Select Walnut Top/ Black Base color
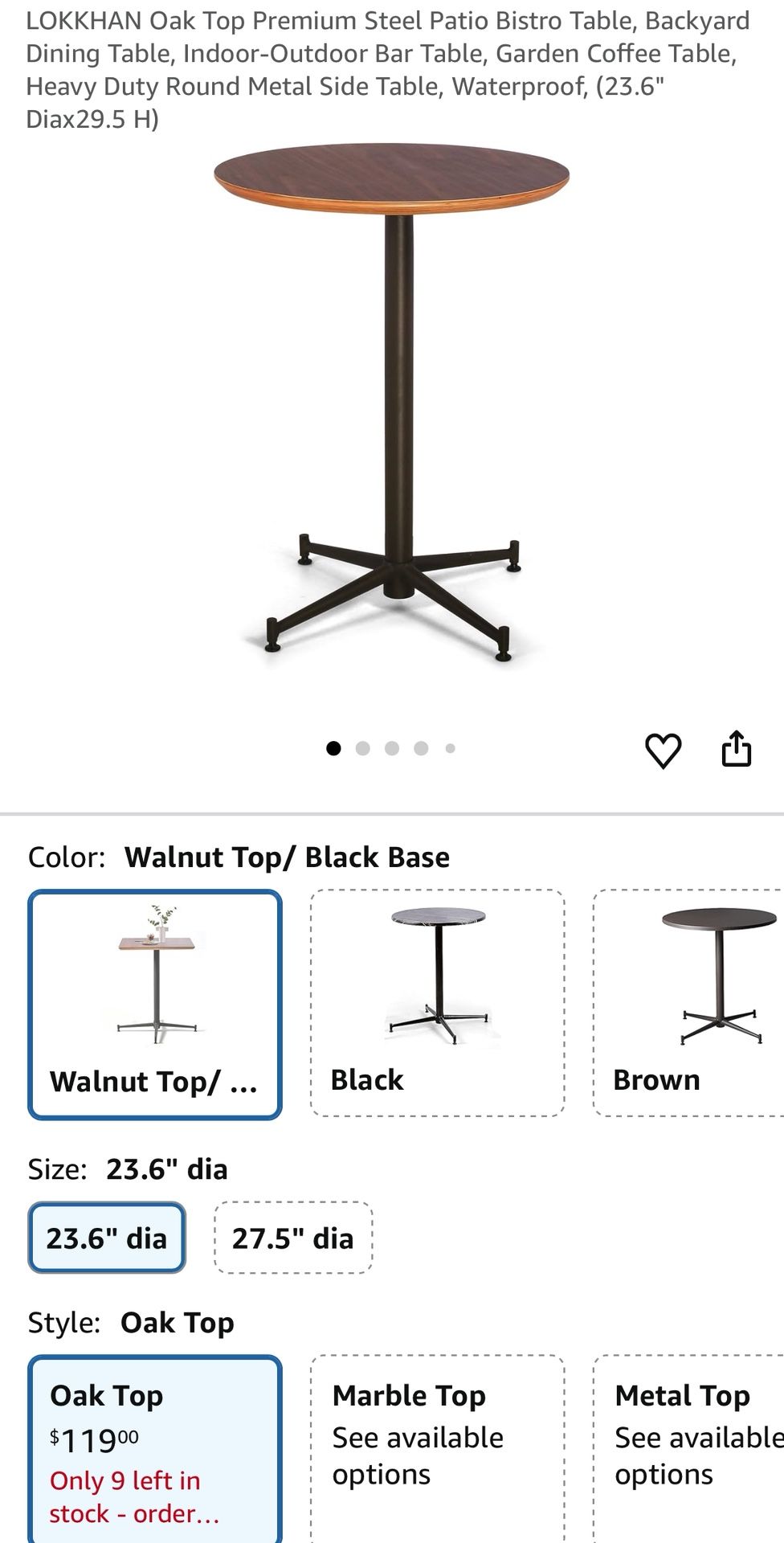 click(x=155, y=1004)
